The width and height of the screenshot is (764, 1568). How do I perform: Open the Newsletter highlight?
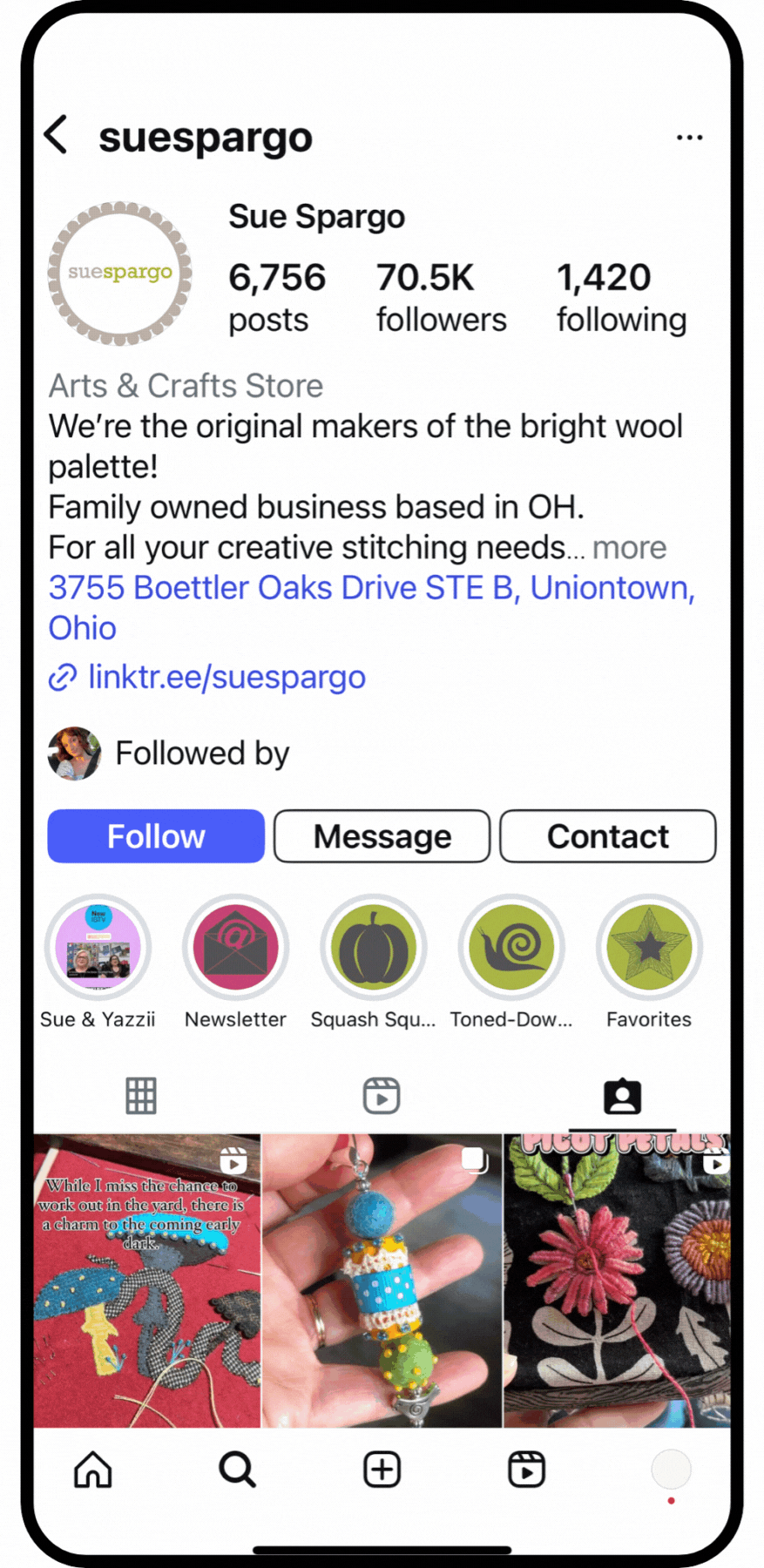(235, 947)
